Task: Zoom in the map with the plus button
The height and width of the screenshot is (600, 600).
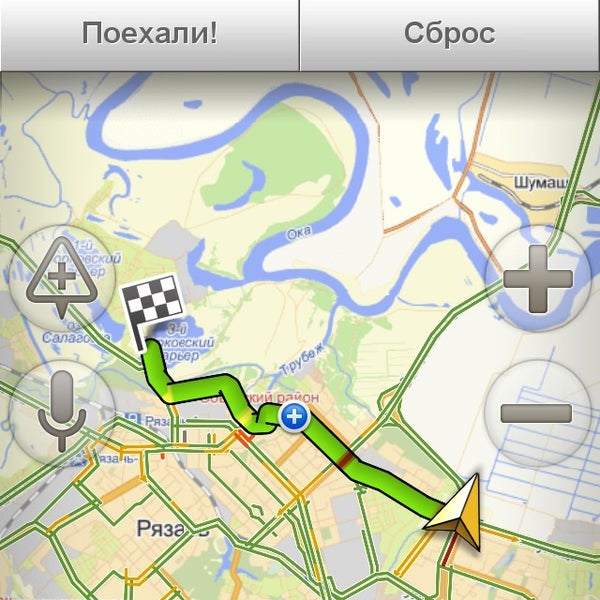Action: (538, 279)
